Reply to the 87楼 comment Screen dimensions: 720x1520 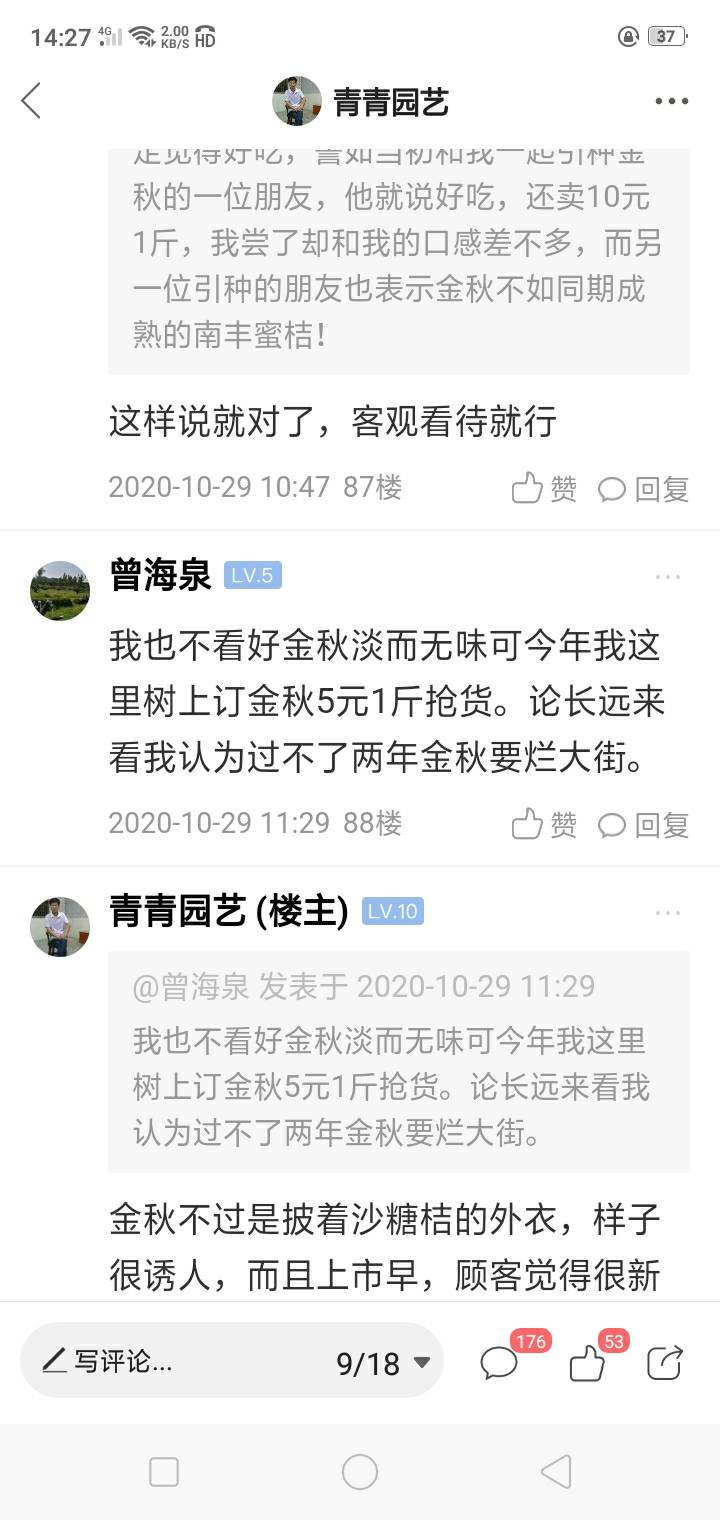[x=644, y=488]
